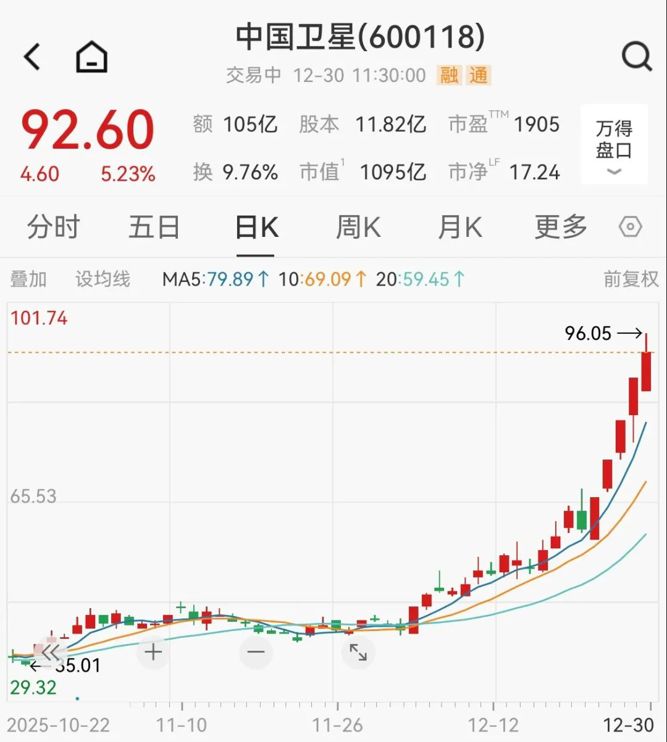Change the 前复权 price adjustment mode
667x742 pixels.
631,279
